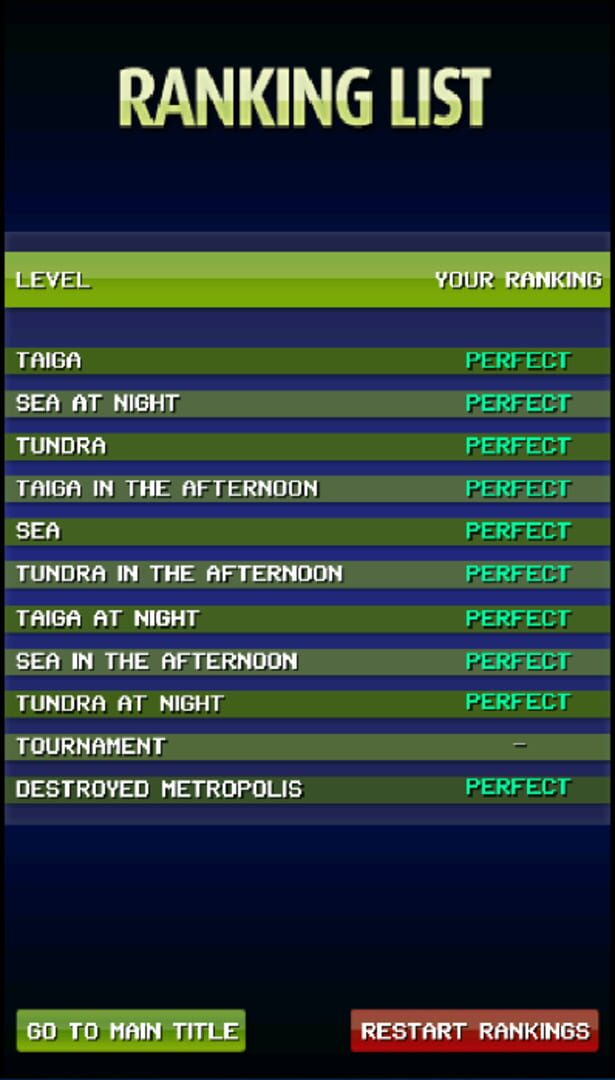This screenshot has width=615, height=1080.
Task: Tap the Restart Rankings button
Action: 475,1030
